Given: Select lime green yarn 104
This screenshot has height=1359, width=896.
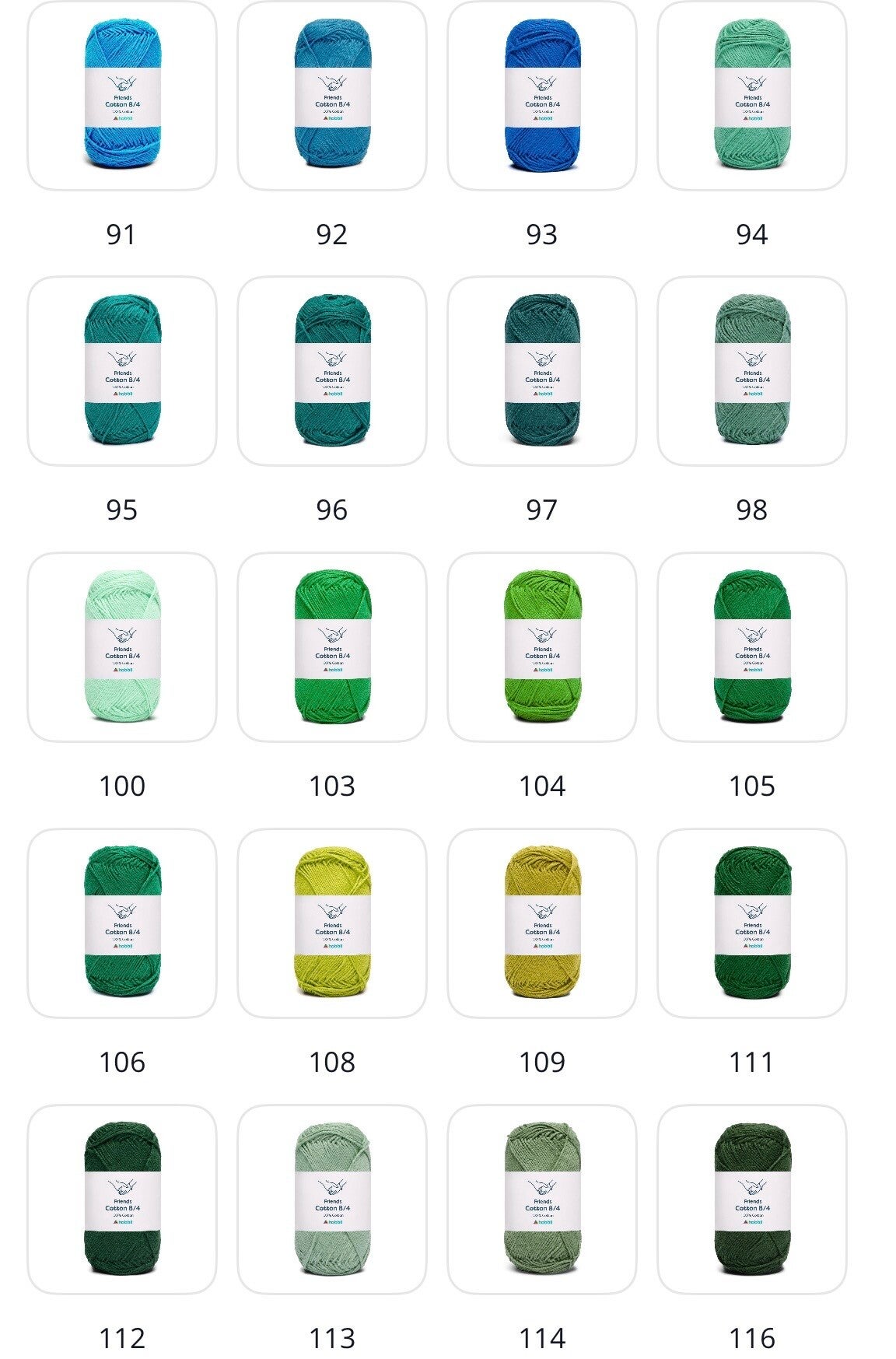Looking at the screenshot, I should (x=542, y=647).
